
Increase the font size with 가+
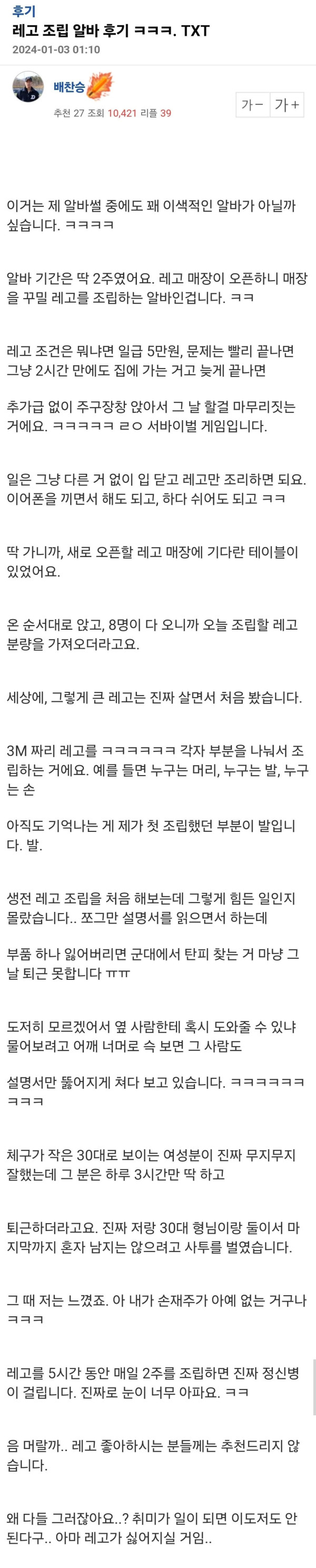287,105
